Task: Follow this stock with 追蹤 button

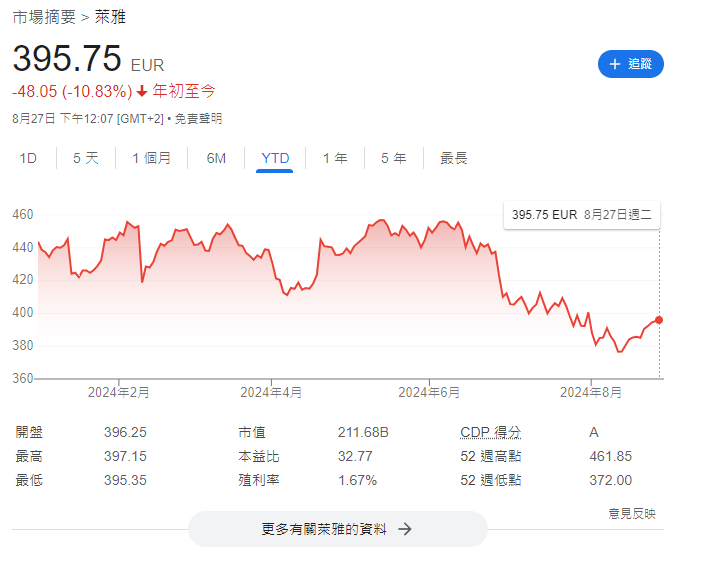Action: pos(630,64)
